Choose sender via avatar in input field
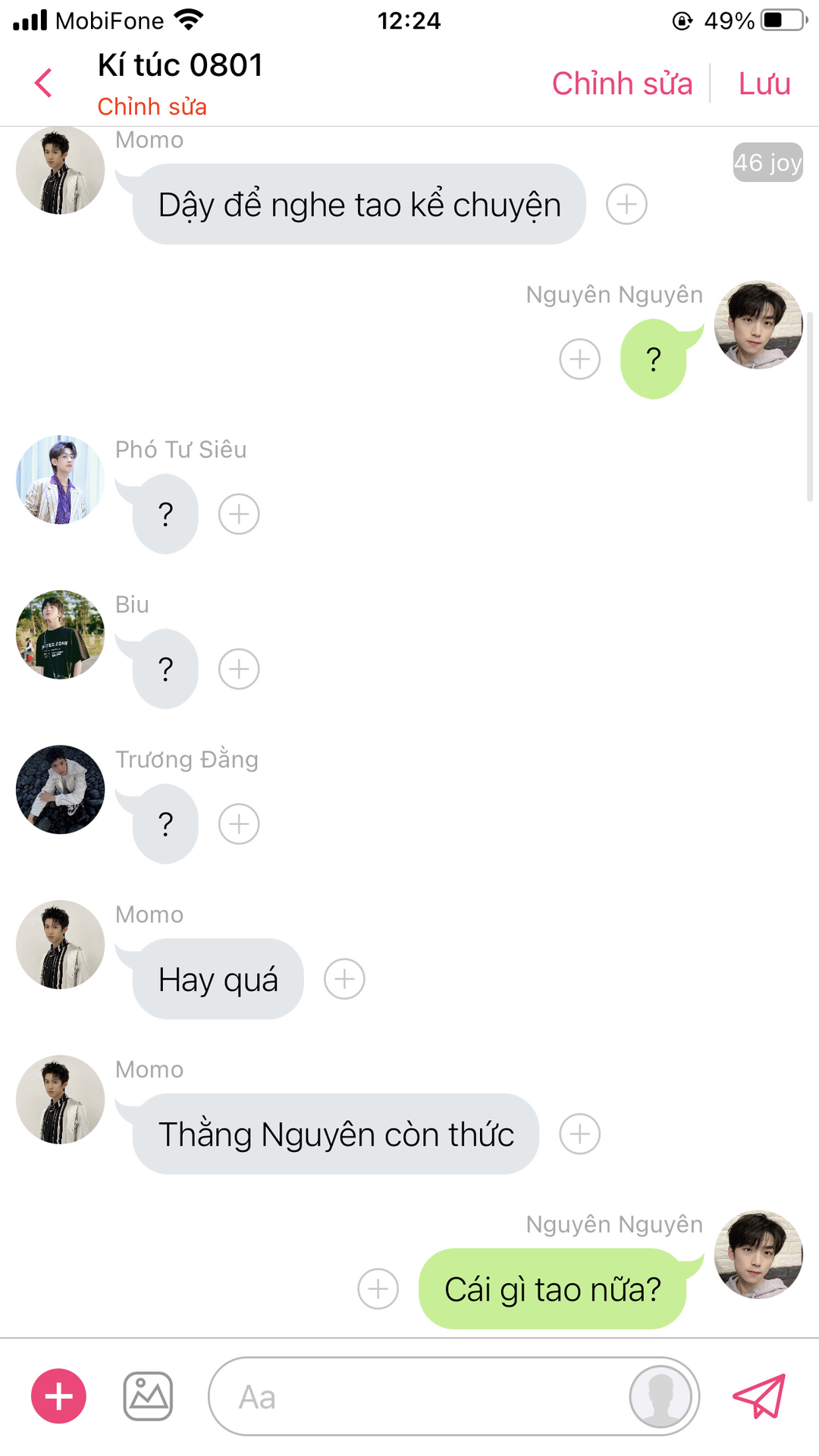The height and width of the screenshot is (1456, 819). click(661, 1396)
